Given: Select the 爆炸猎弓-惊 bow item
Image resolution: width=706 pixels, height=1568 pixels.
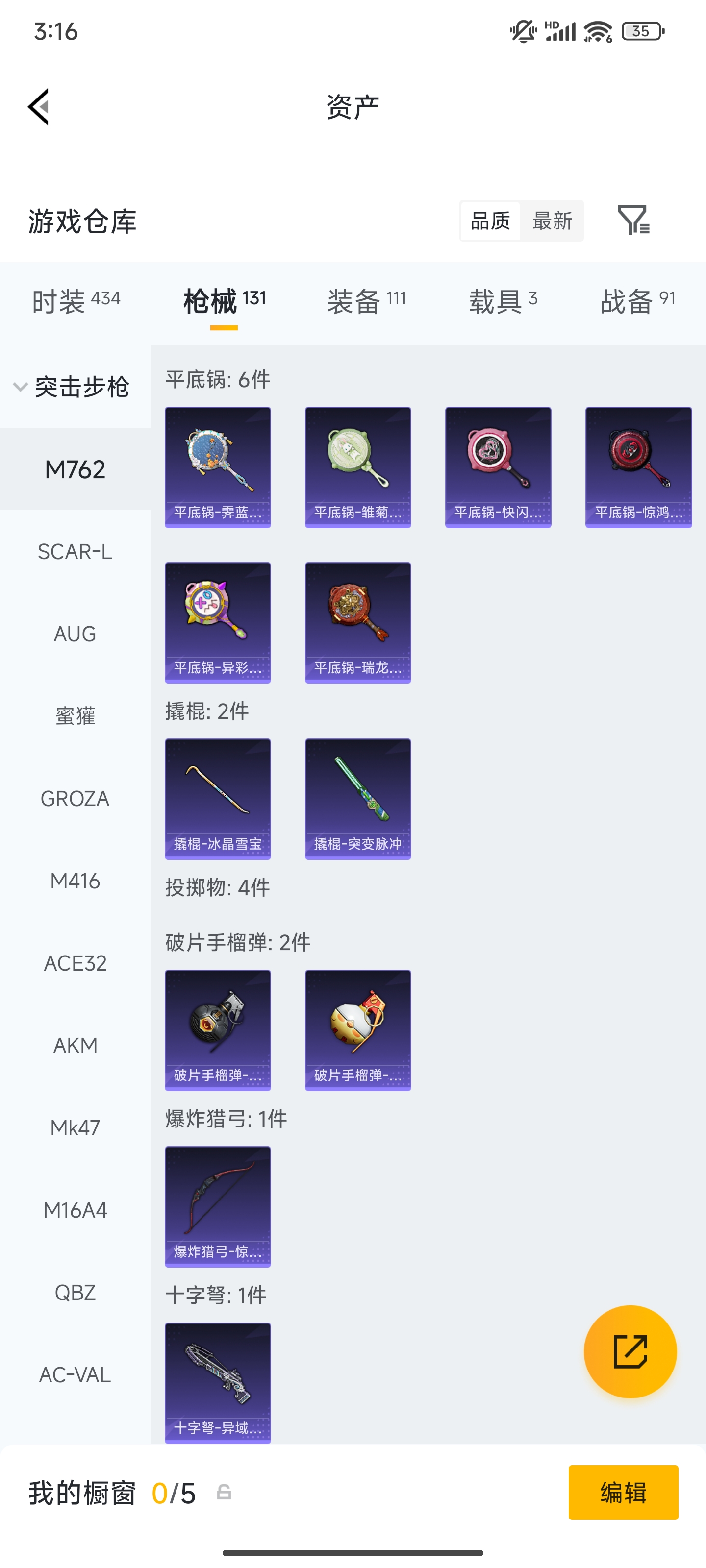Looking at the screenshot, I should coord(218,1208).
